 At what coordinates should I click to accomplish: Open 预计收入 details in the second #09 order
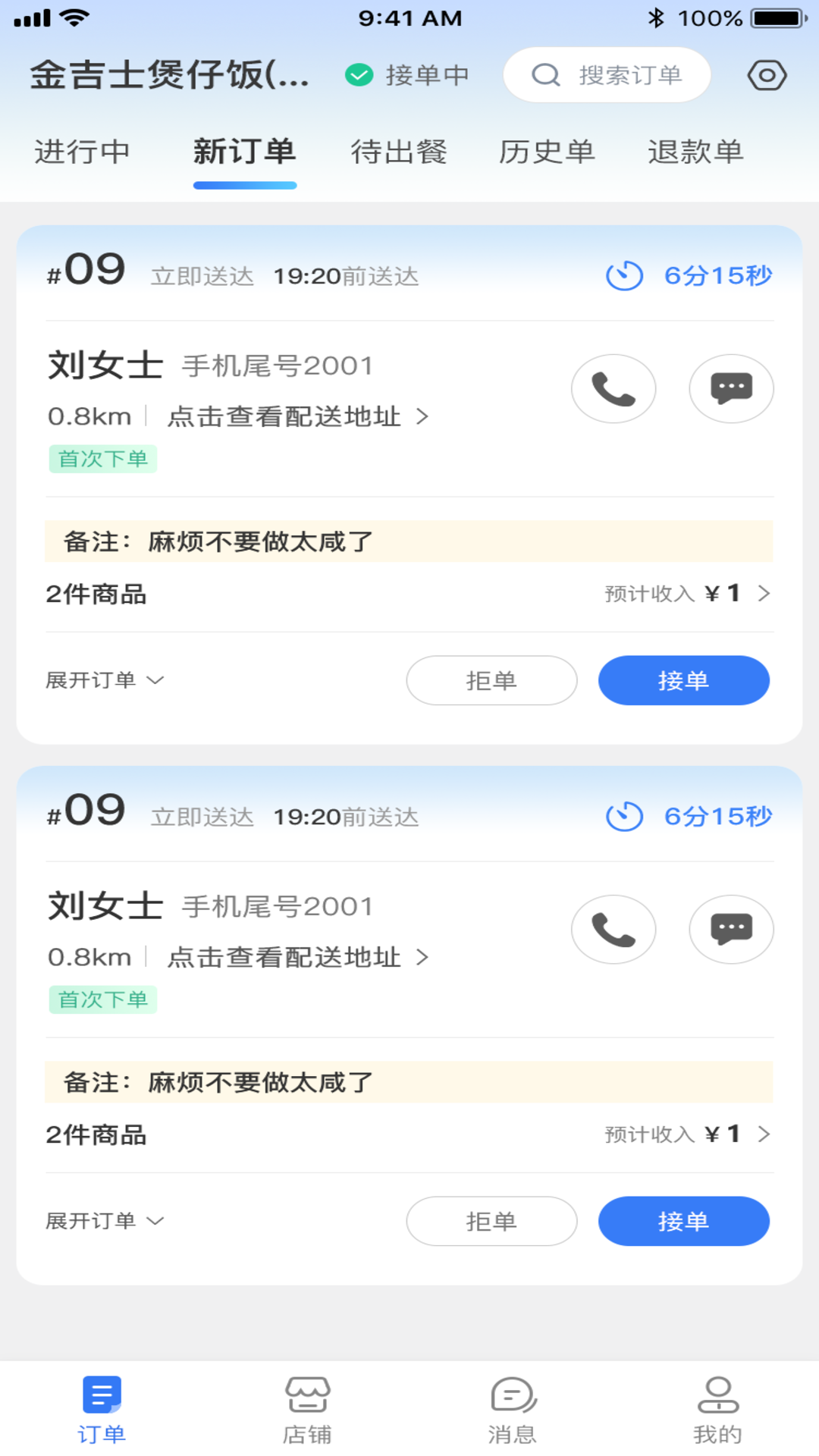(687, 1134)
